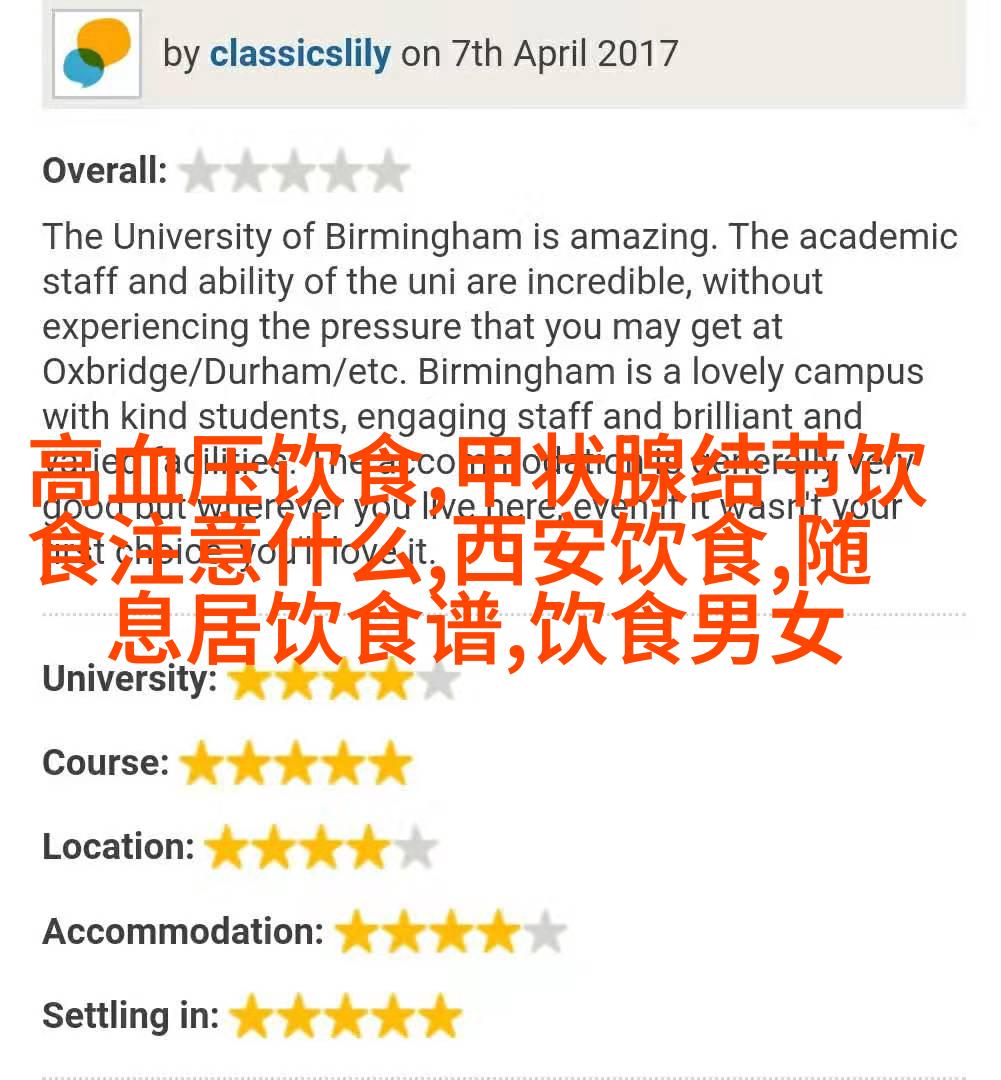Open classicslily's reviewer profile link

[x=299, y=53]
